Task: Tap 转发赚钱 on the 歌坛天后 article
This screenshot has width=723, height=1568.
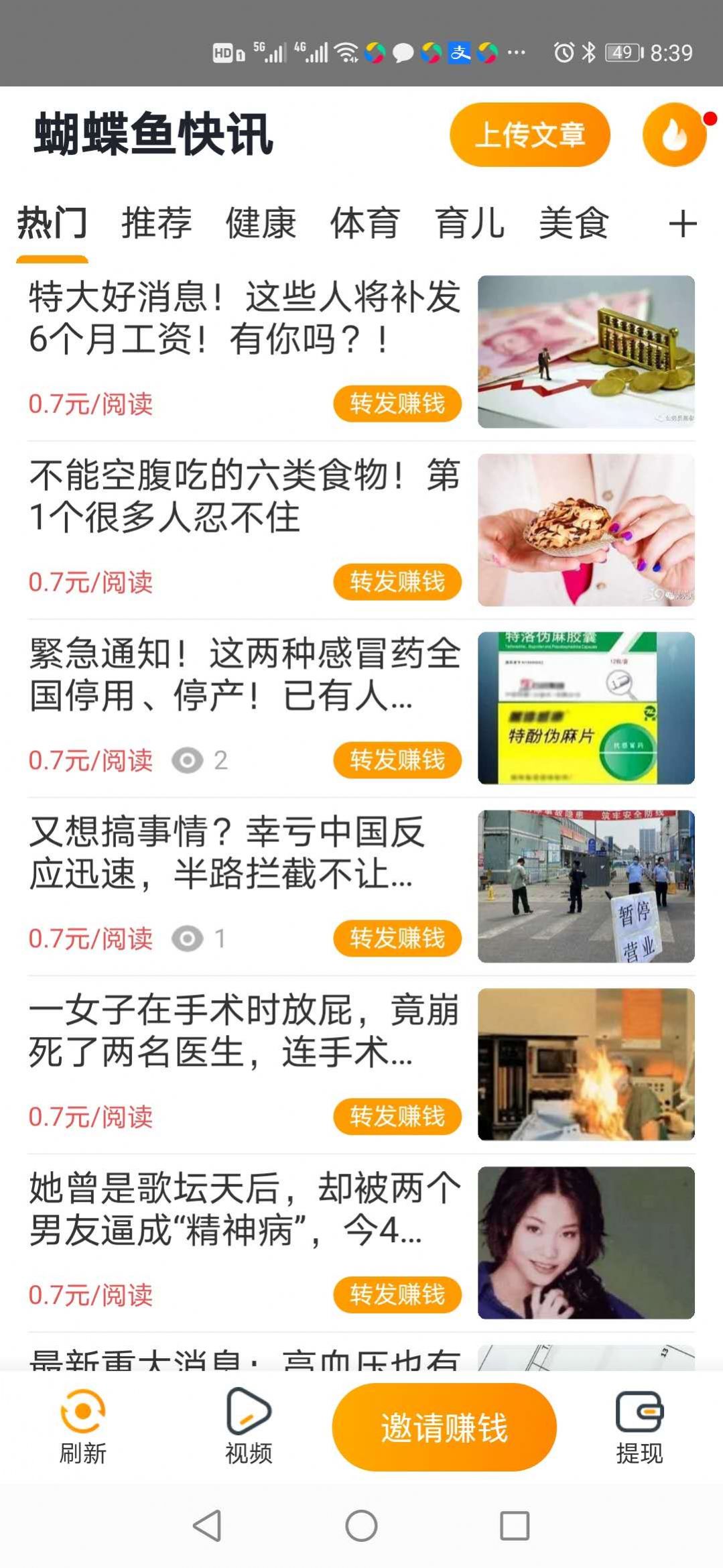Action: click(x=397, y=1294)
